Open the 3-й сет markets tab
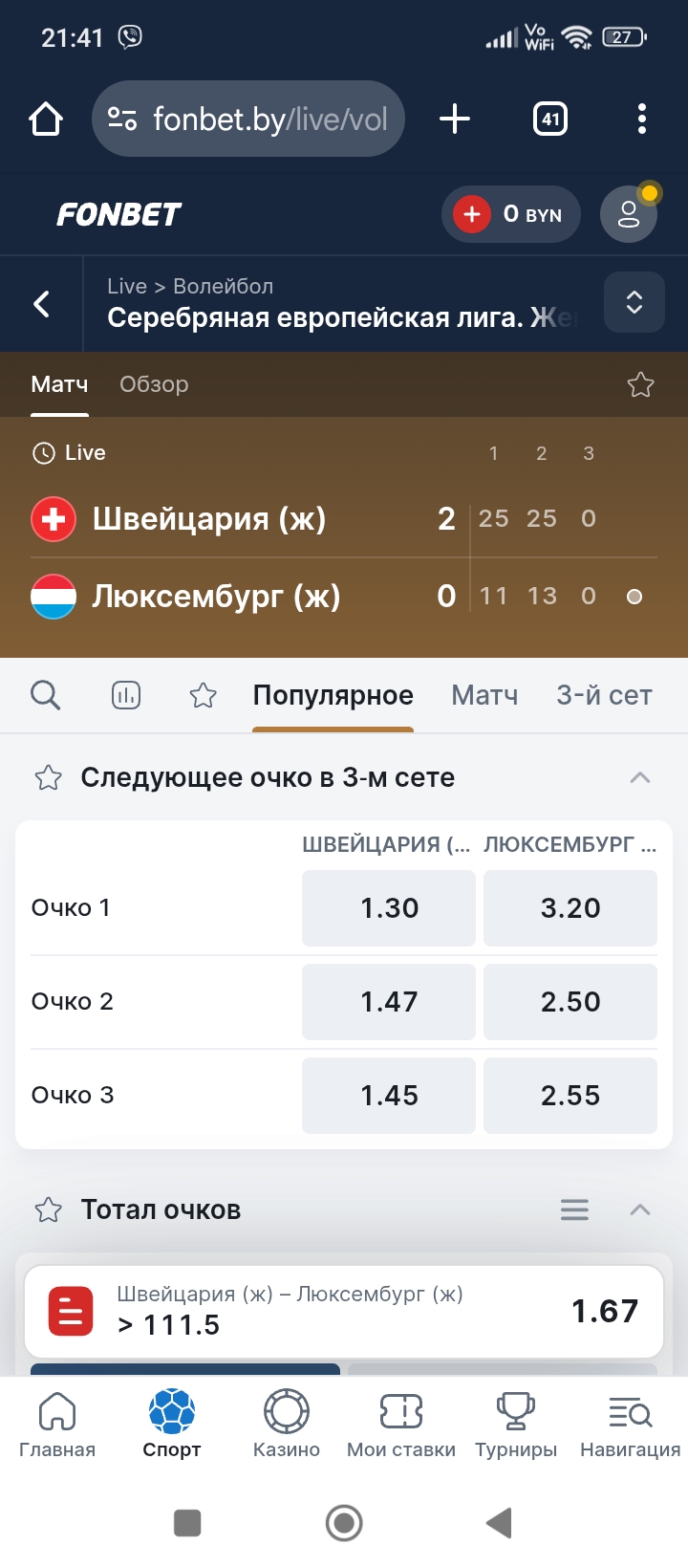Image resolution: width=688 pixels, height=1568 pixels. pos(604,695)
